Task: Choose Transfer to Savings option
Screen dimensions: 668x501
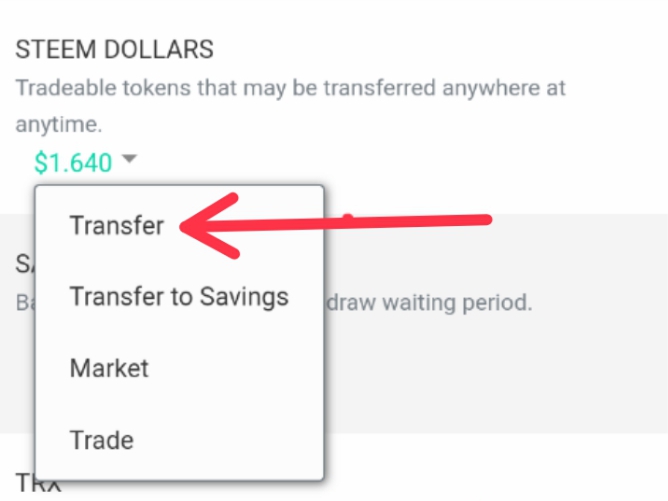Action: coord(179,297)
